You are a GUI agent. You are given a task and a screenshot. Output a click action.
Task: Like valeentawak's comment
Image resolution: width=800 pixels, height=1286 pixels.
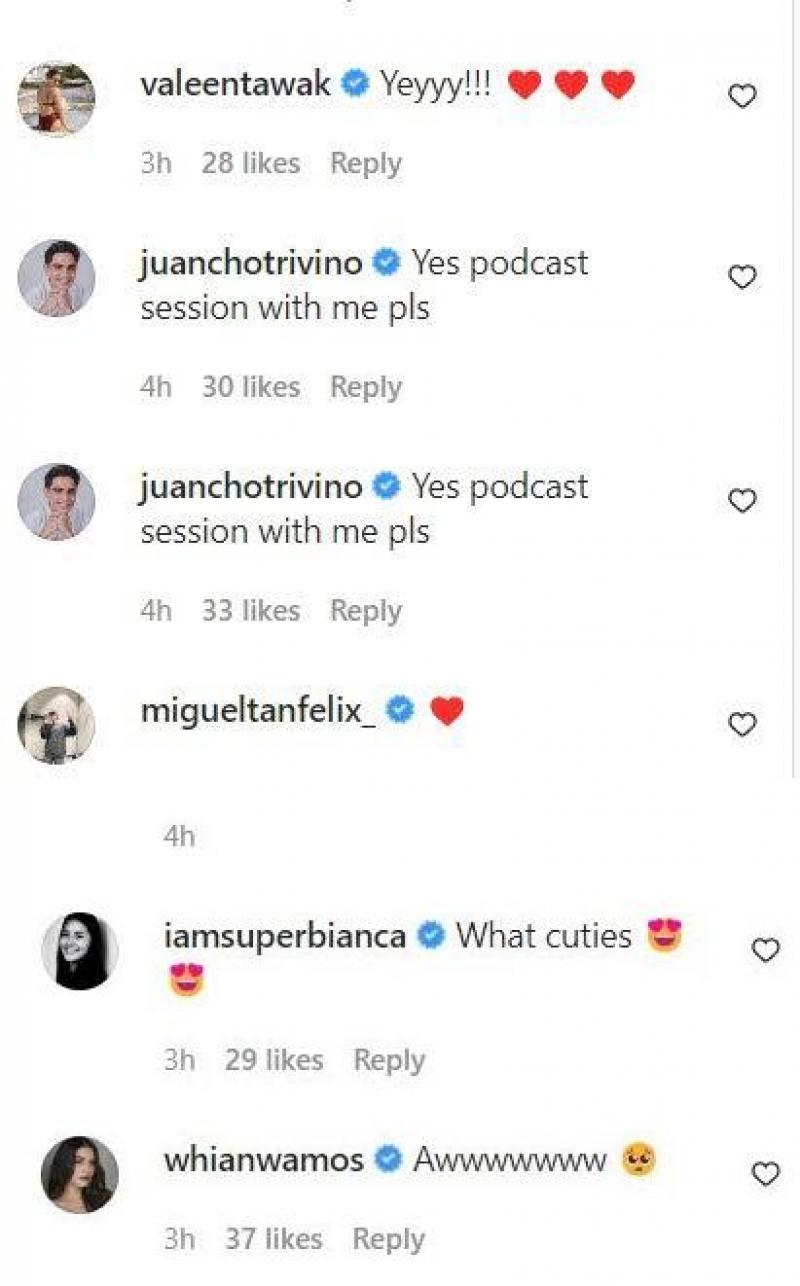click(x=741, y=96)
